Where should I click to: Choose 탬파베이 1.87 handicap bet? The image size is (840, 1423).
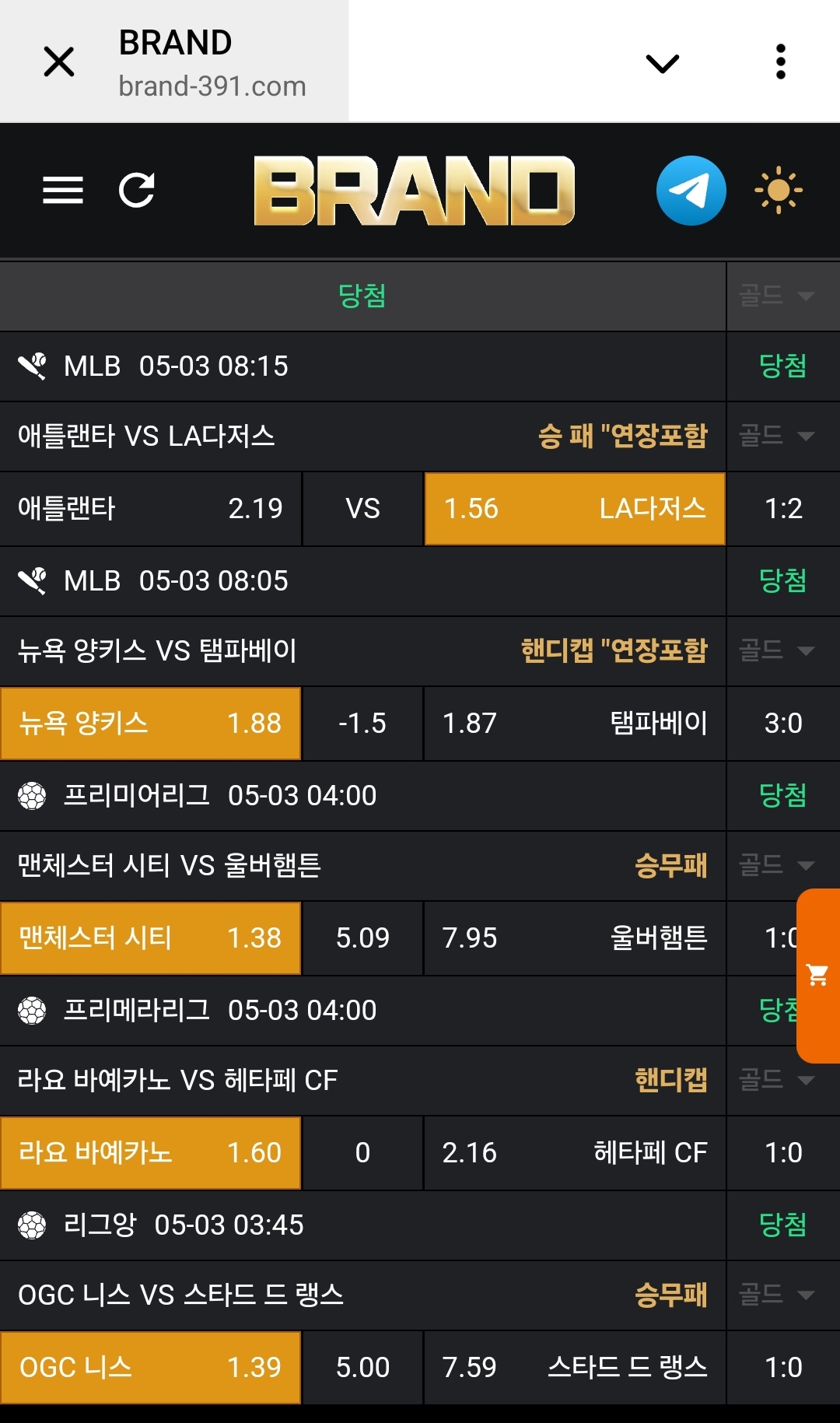point(575,724)
